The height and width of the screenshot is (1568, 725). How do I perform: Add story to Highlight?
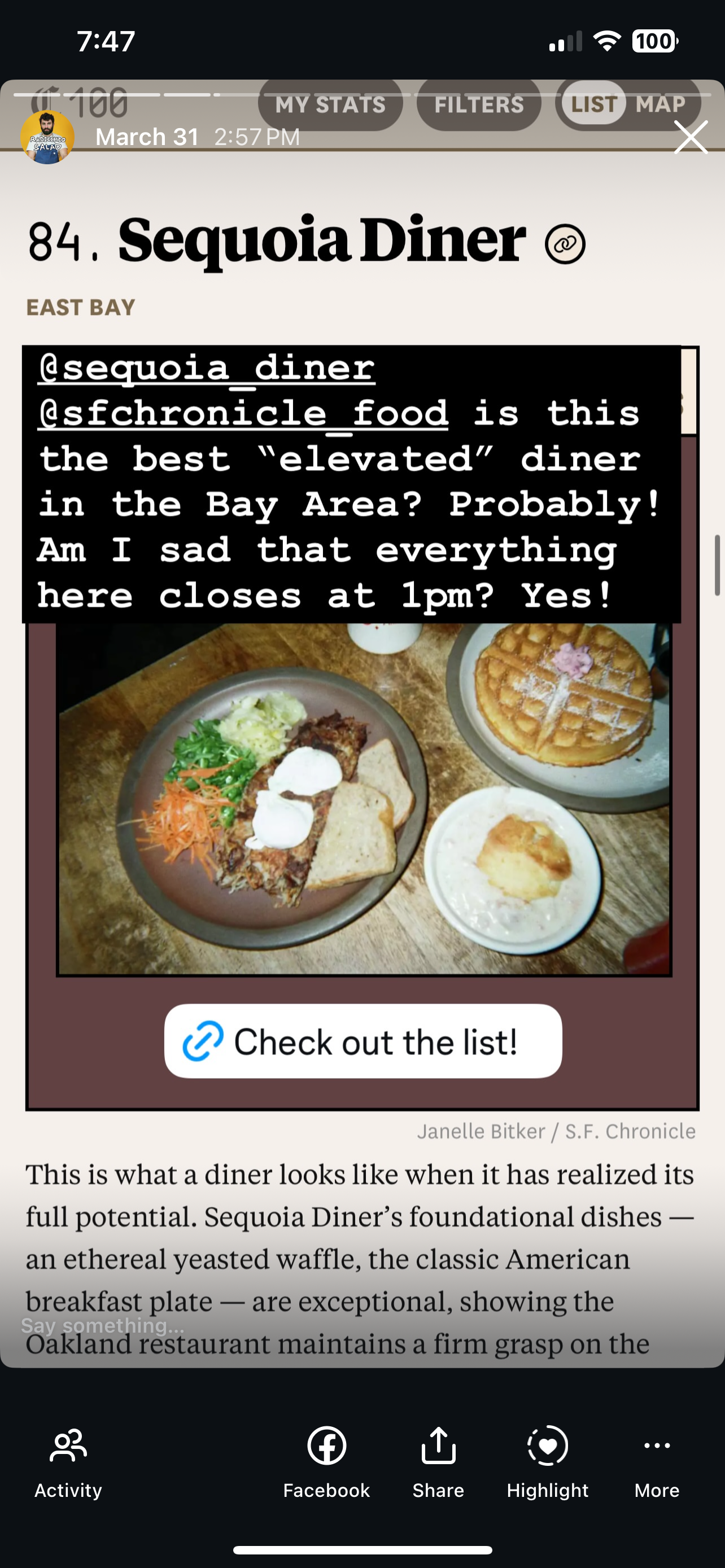pyautogui.click(x=547, y=1462)
